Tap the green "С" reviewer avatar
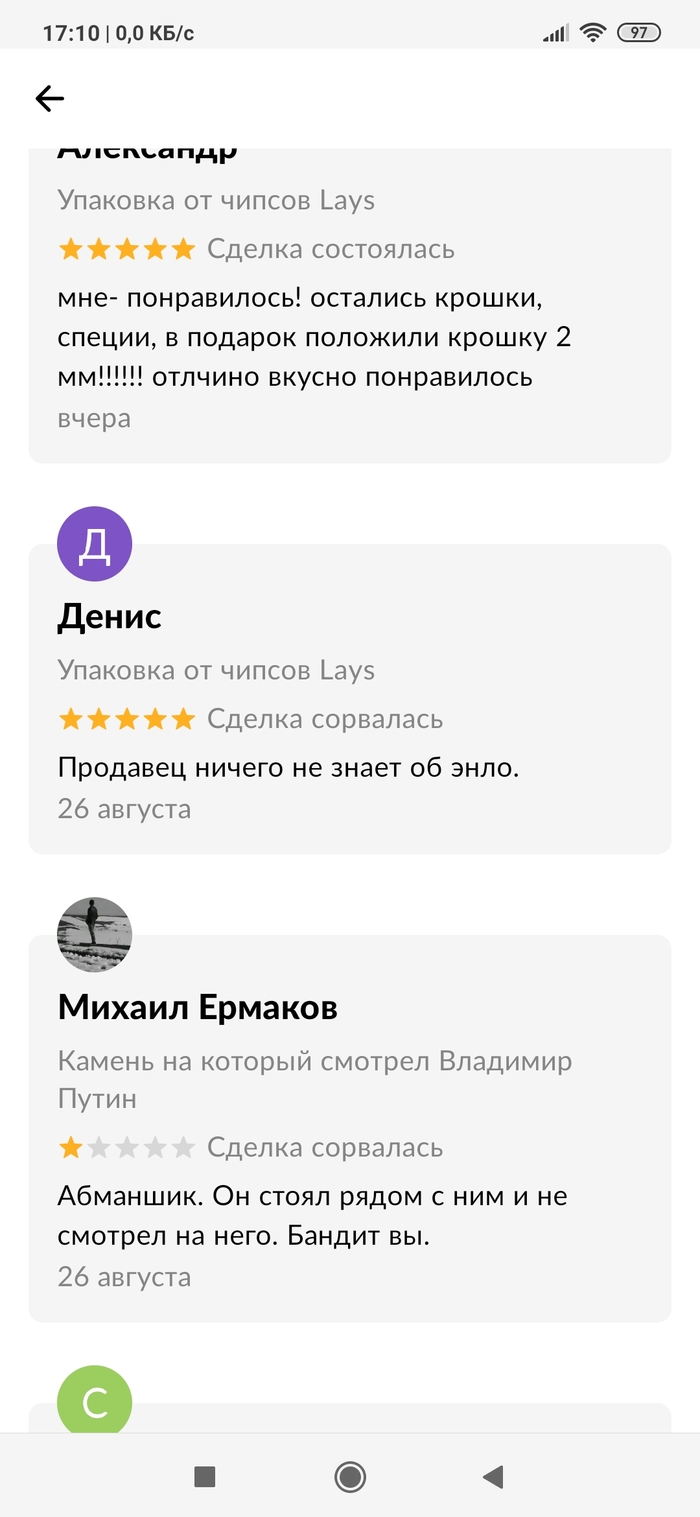Image resolution: width=700 pixels, height=1517 pixels. coord(95,1402)
